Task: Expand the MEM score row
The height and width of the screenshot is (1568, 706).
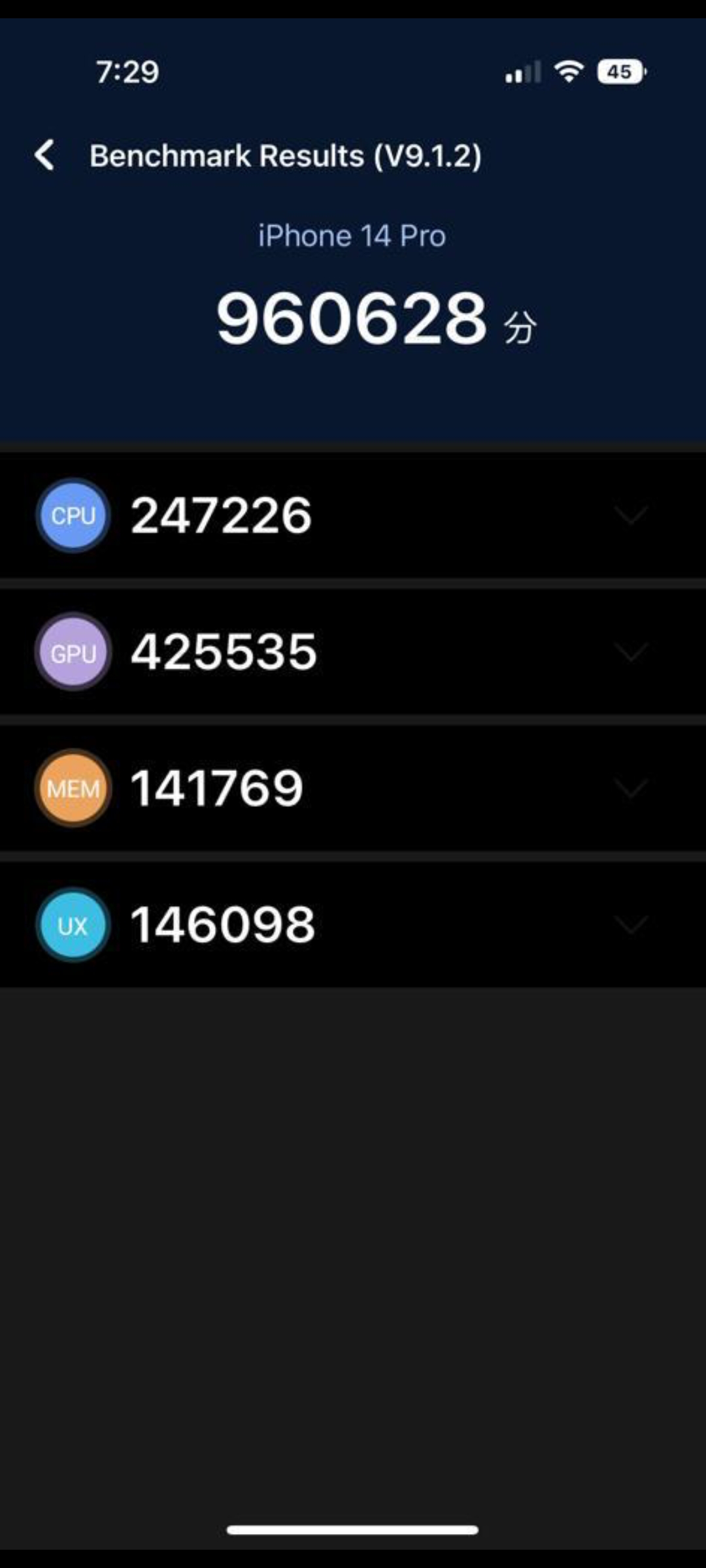Action: point(631,788)
